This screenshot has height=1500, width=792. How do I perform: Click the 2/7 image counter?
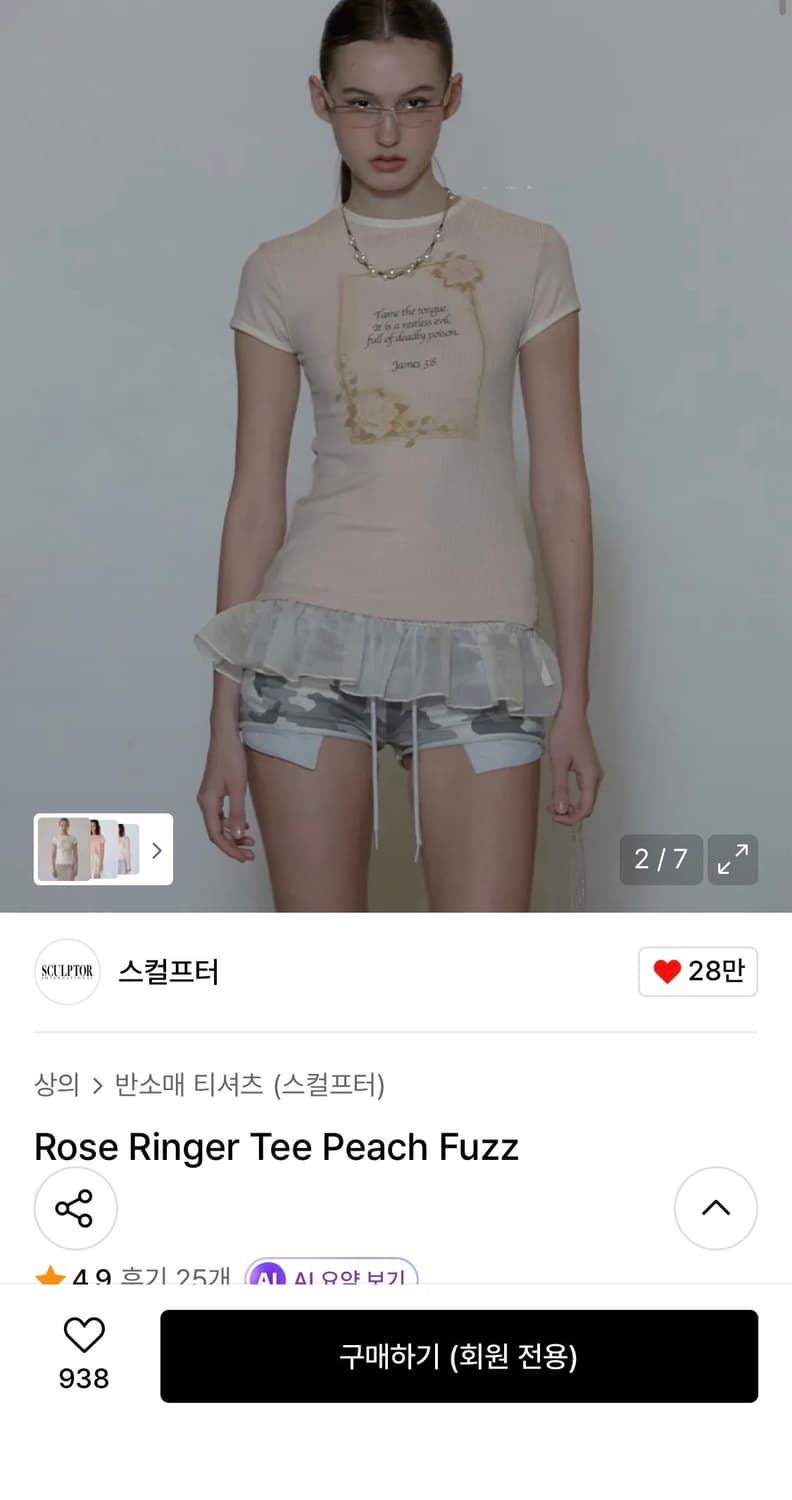660,860
